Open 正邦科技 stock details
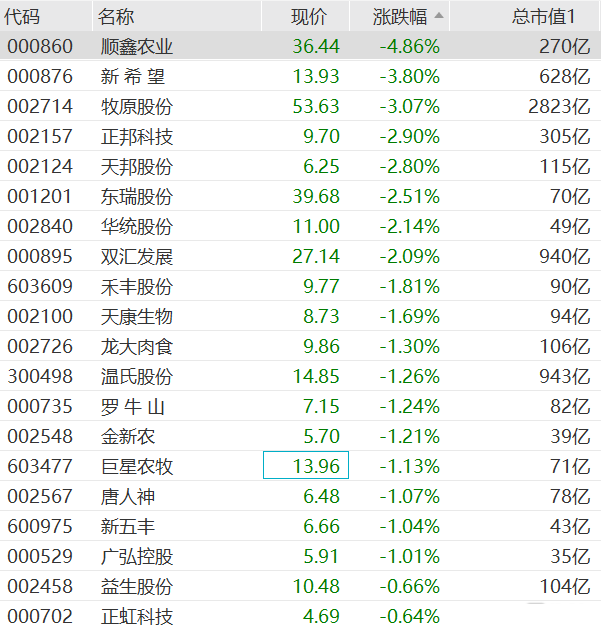The height and width of the screenshot is (630, 601). [137, 136]
